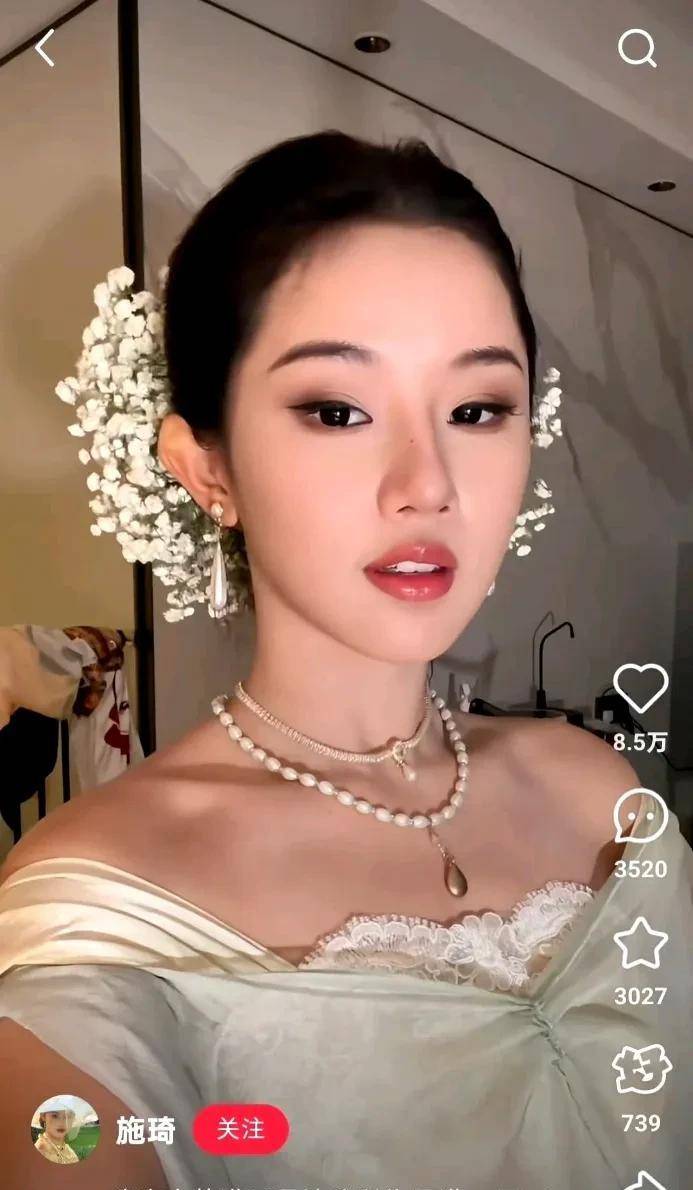Open 施琦's profile picture

click(65, 1129)
